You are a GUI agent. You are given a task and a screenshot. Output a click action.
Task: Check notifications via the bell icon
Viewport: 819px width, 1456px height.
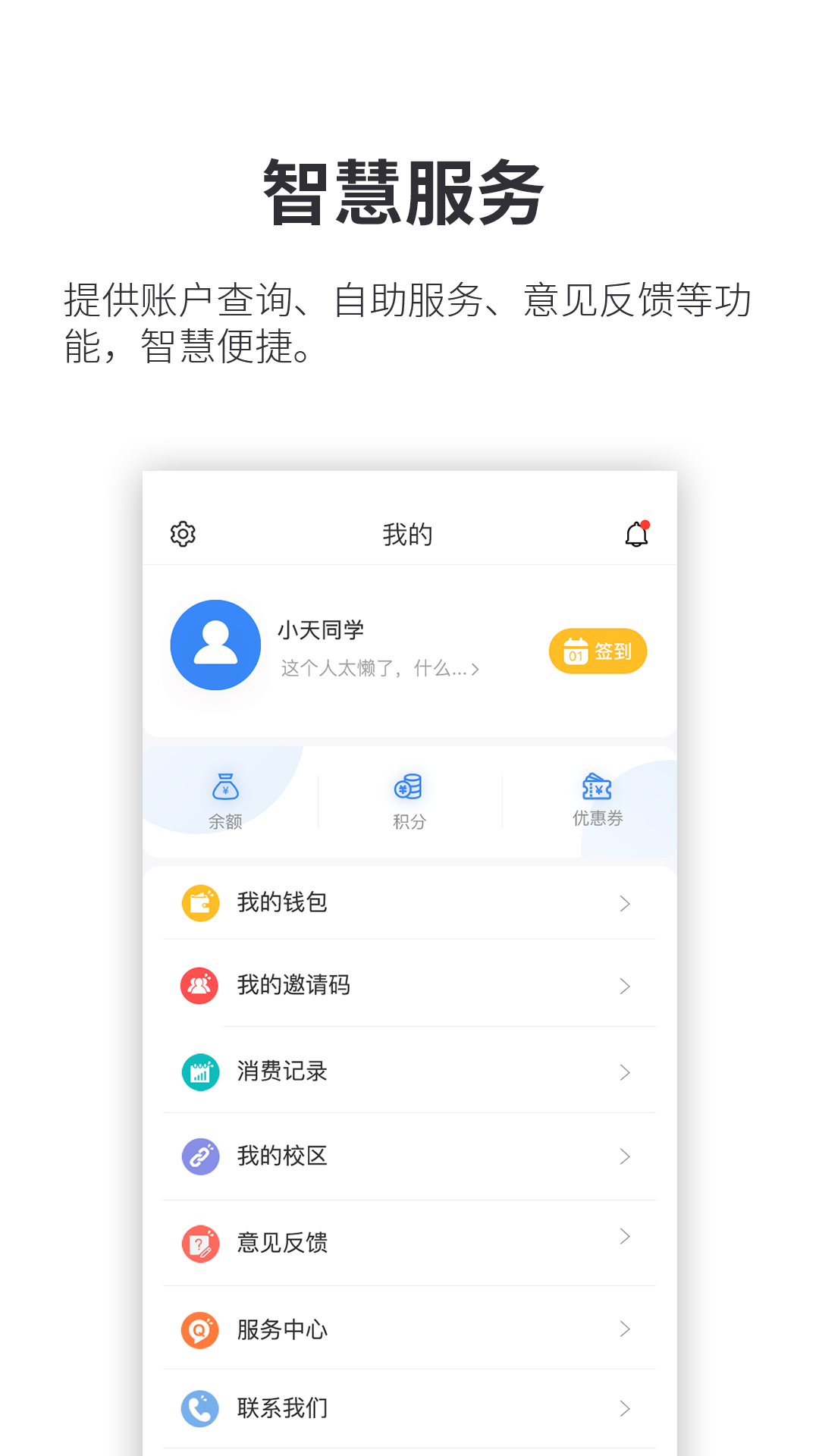pos(635,534)
